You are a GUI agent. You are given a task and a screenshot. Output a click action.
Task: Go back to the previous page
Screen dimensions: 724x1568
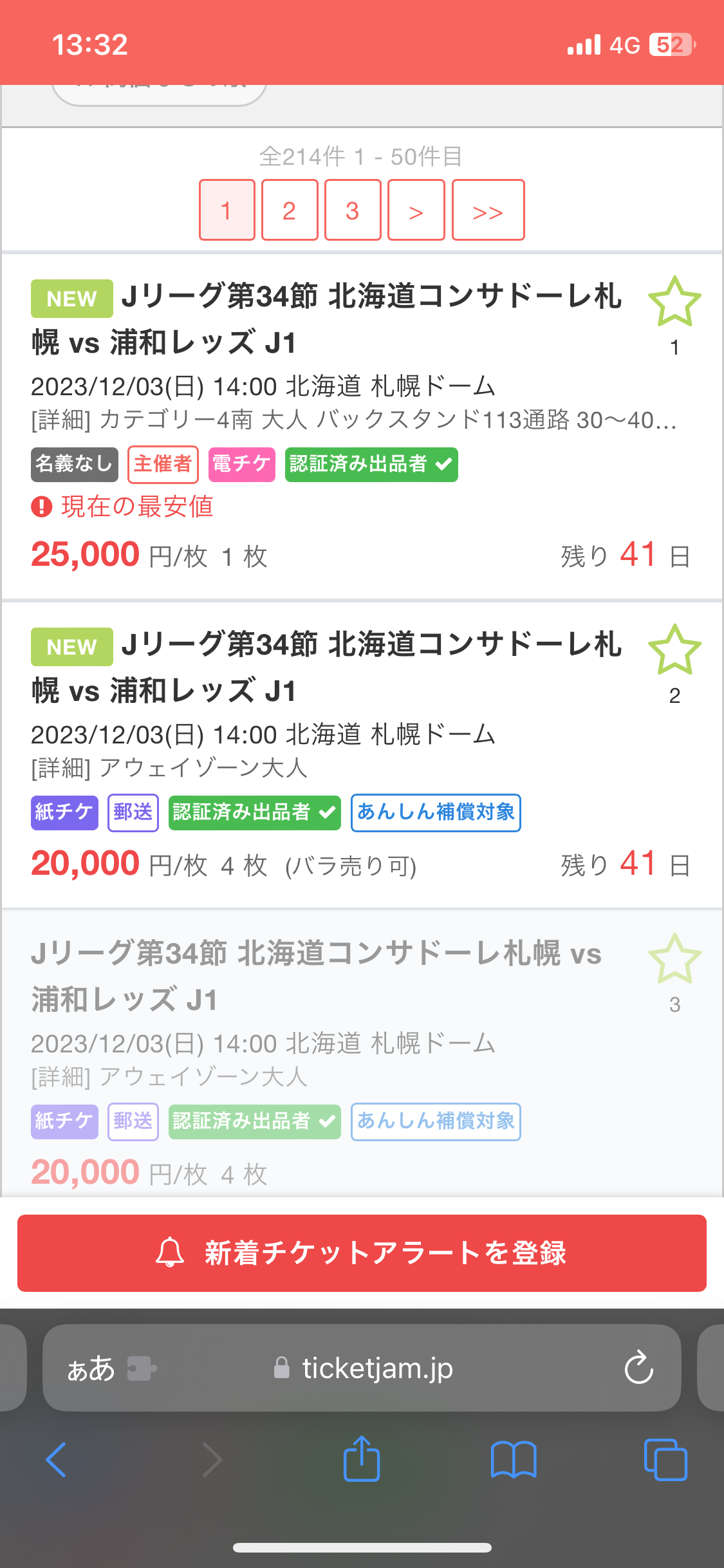coord(57,1459)
